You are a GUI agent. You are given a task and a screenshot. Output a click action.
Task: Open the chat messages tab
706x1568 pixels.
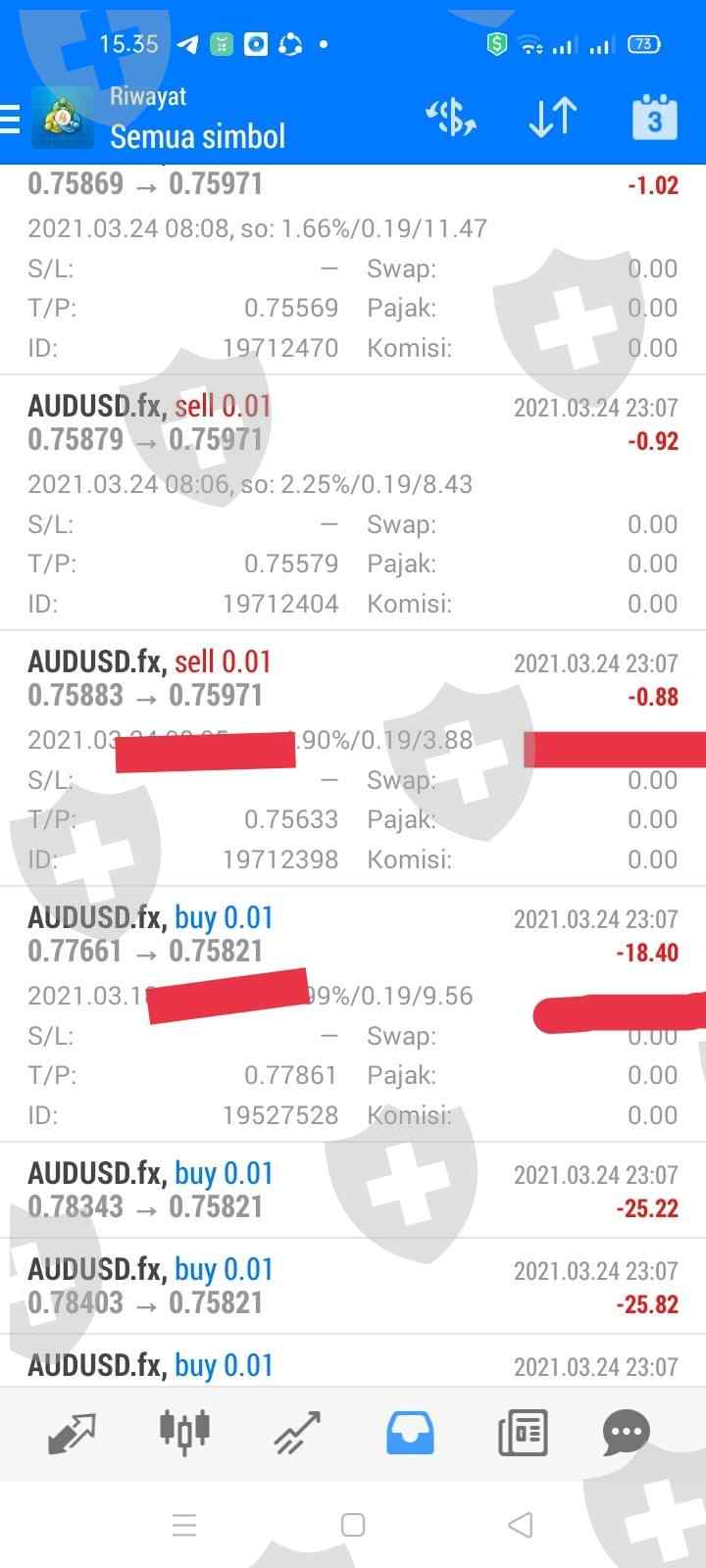[x=626, y=1433]
